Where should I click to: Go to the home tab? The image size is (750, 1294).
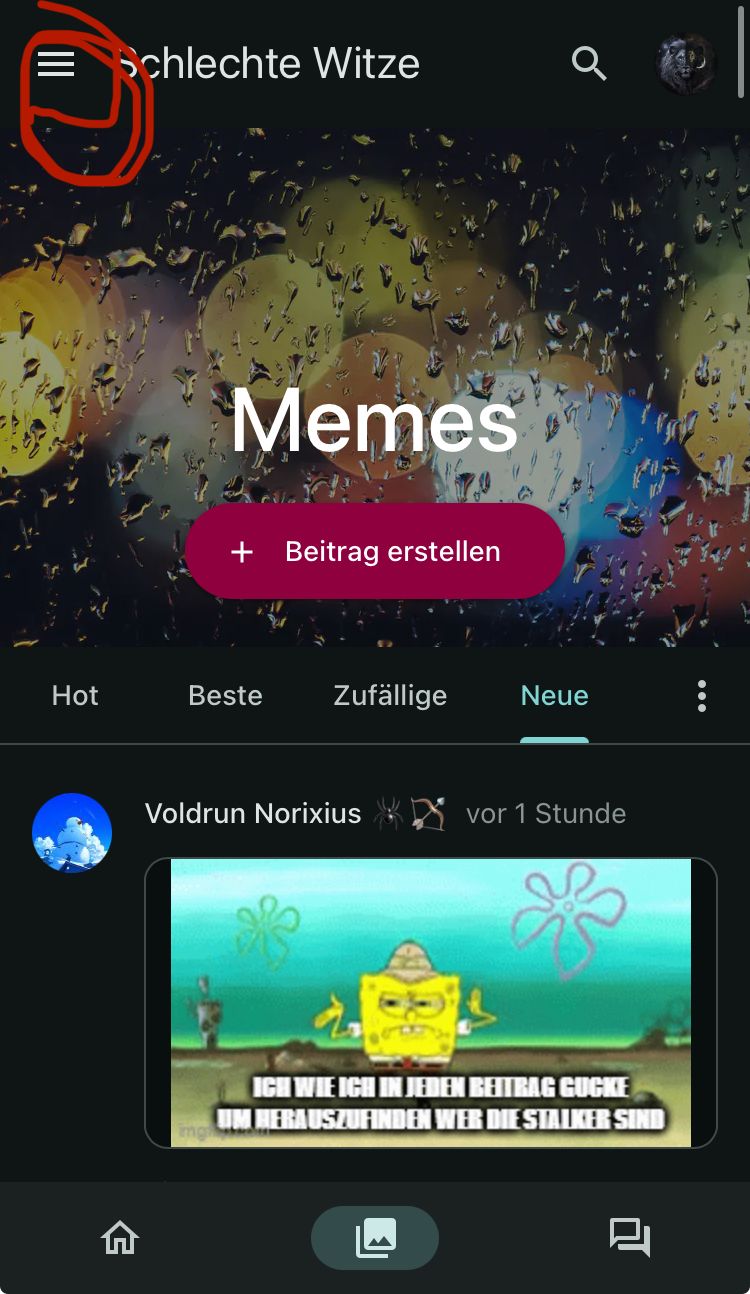[x=120, y=1238]
